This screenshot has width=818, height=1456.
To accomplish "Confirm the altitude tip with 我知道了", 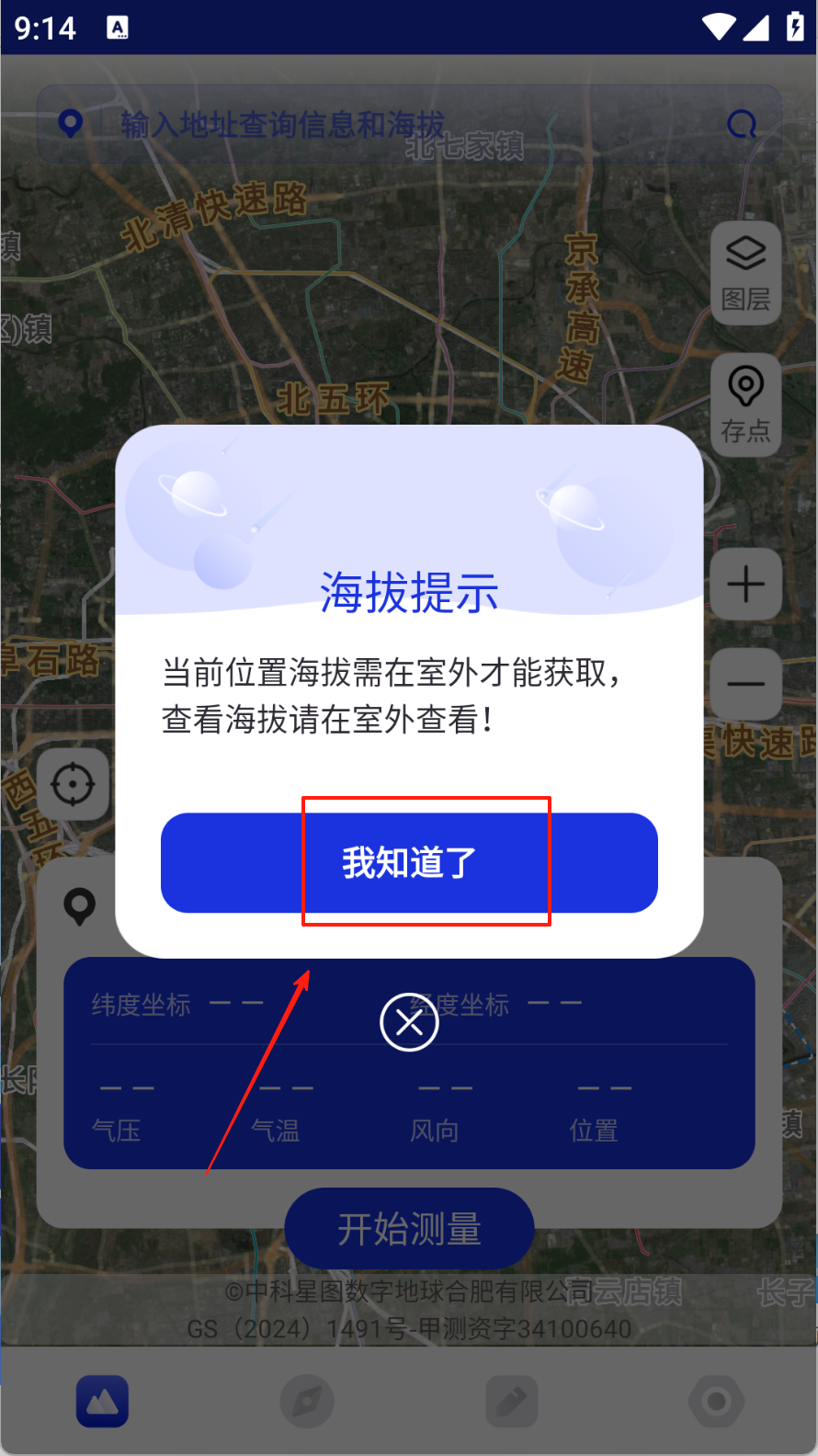I will pyautogui.click(x=409, y=862).
